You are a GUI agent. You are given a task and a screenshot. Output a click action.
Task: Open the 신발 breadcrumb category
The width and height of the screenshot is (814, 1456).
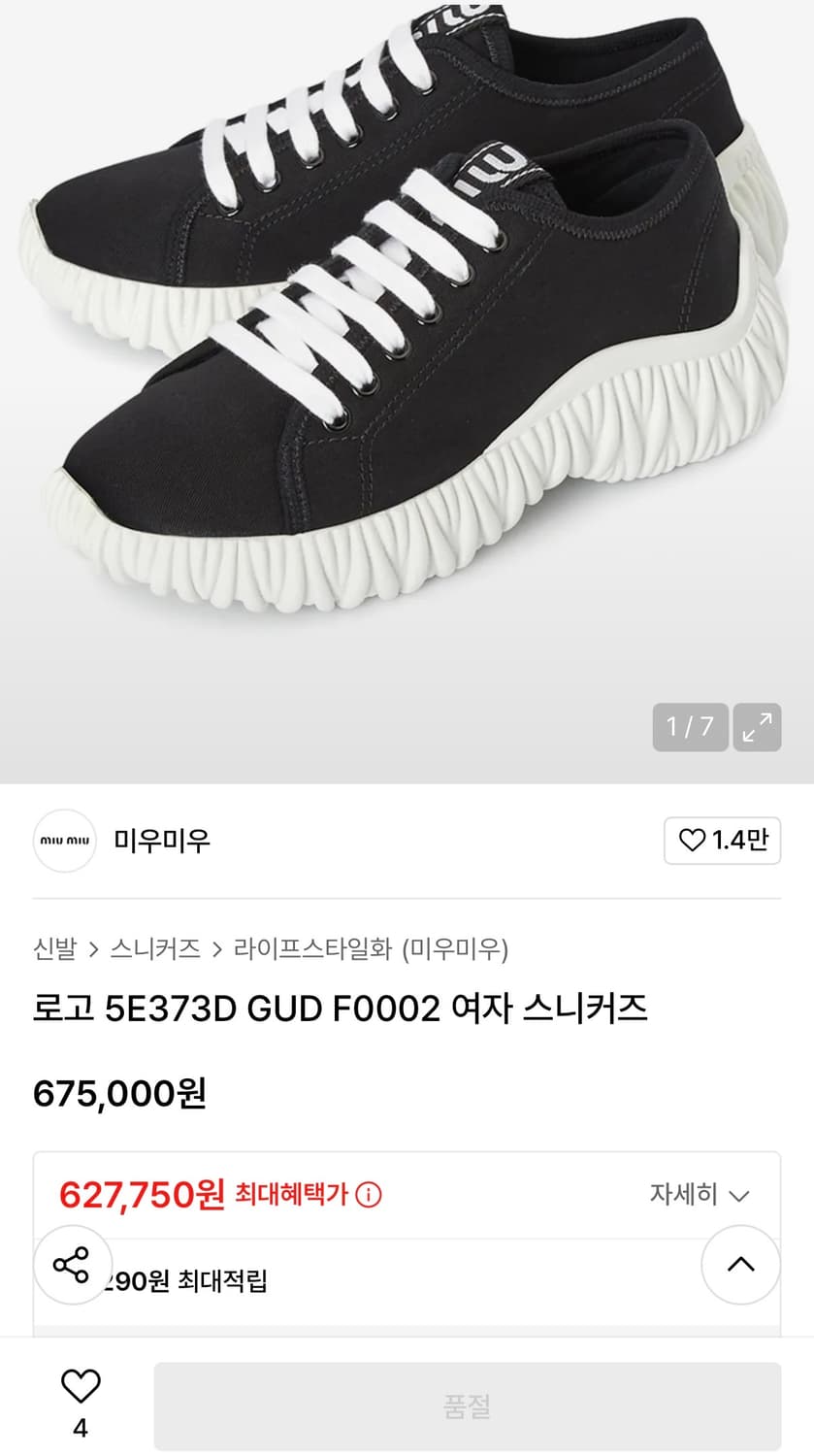[52, 950]
